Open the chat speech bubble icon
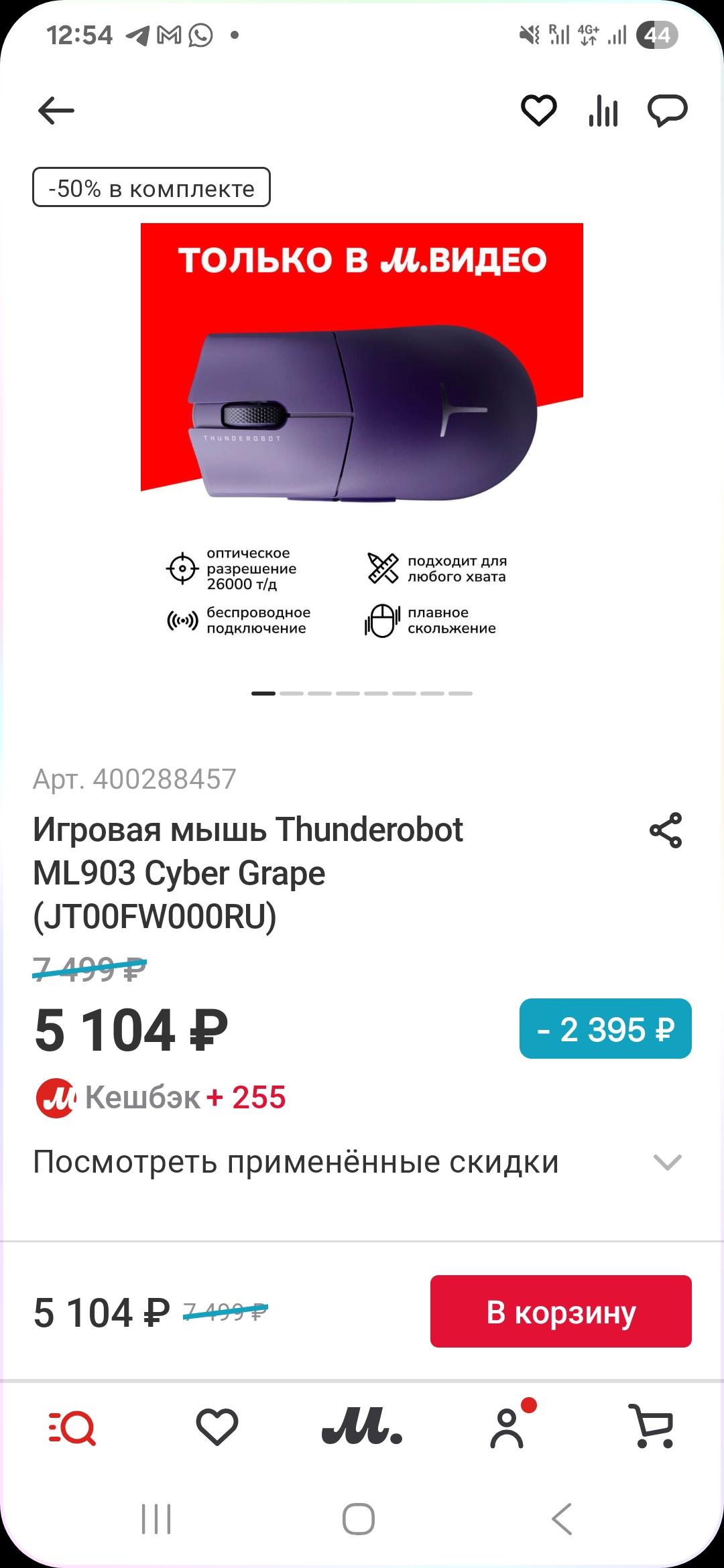Viewport: 724px width, 1568px height. point(667,111)
